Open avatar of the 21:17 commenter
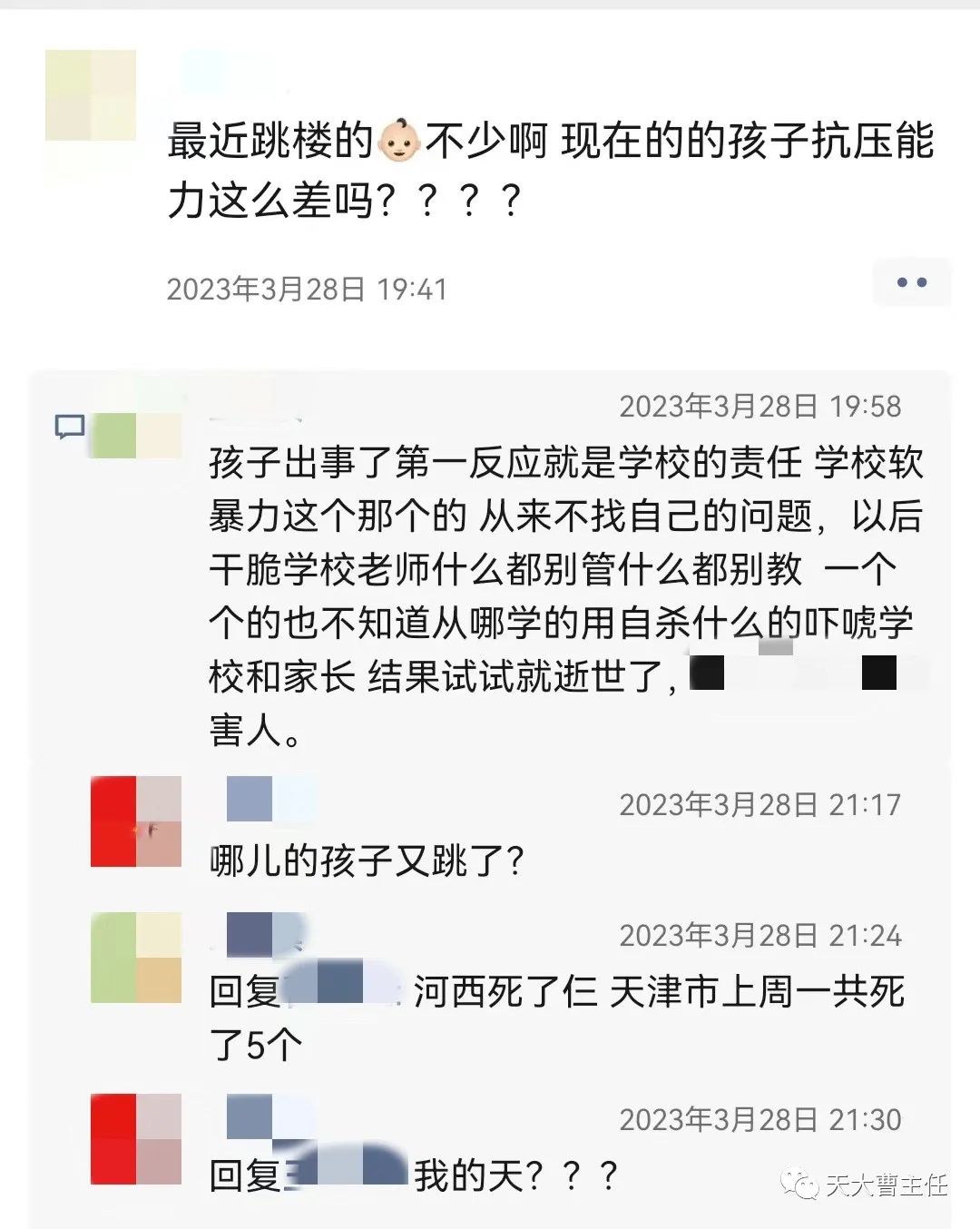The width and height of the screenshot is (980, 1229). [x=136, y=821]
